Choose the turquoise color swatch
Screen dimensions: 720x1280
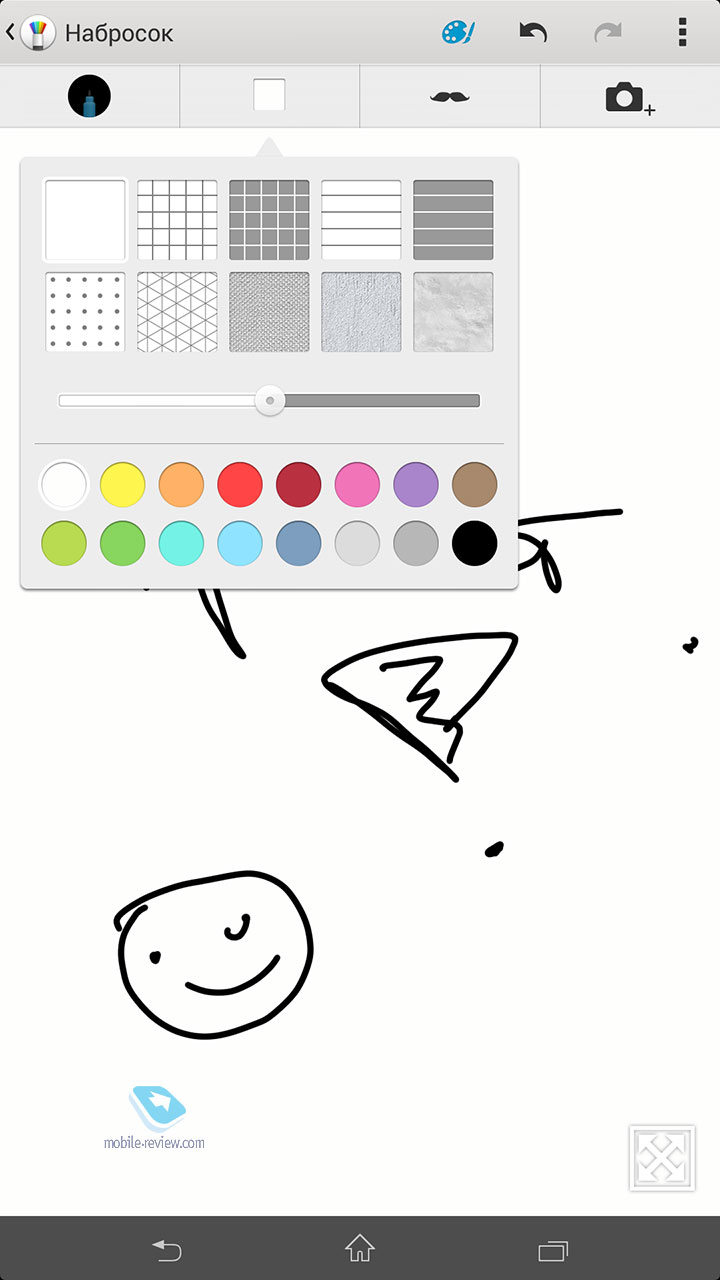181,543
